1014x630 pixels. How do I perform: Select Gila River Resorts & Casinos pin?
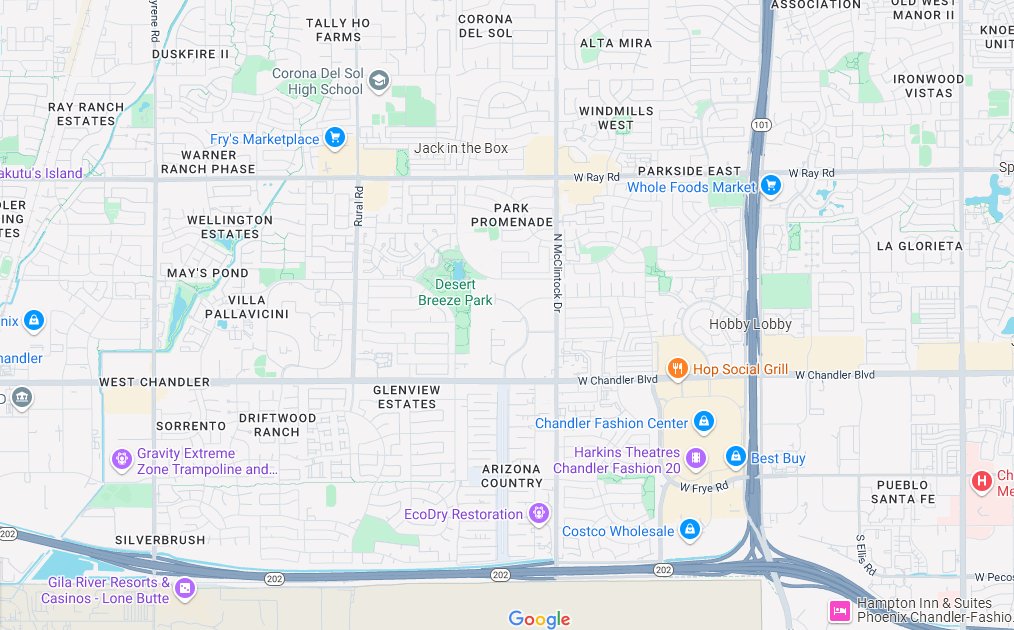click(x=184, y=589)
